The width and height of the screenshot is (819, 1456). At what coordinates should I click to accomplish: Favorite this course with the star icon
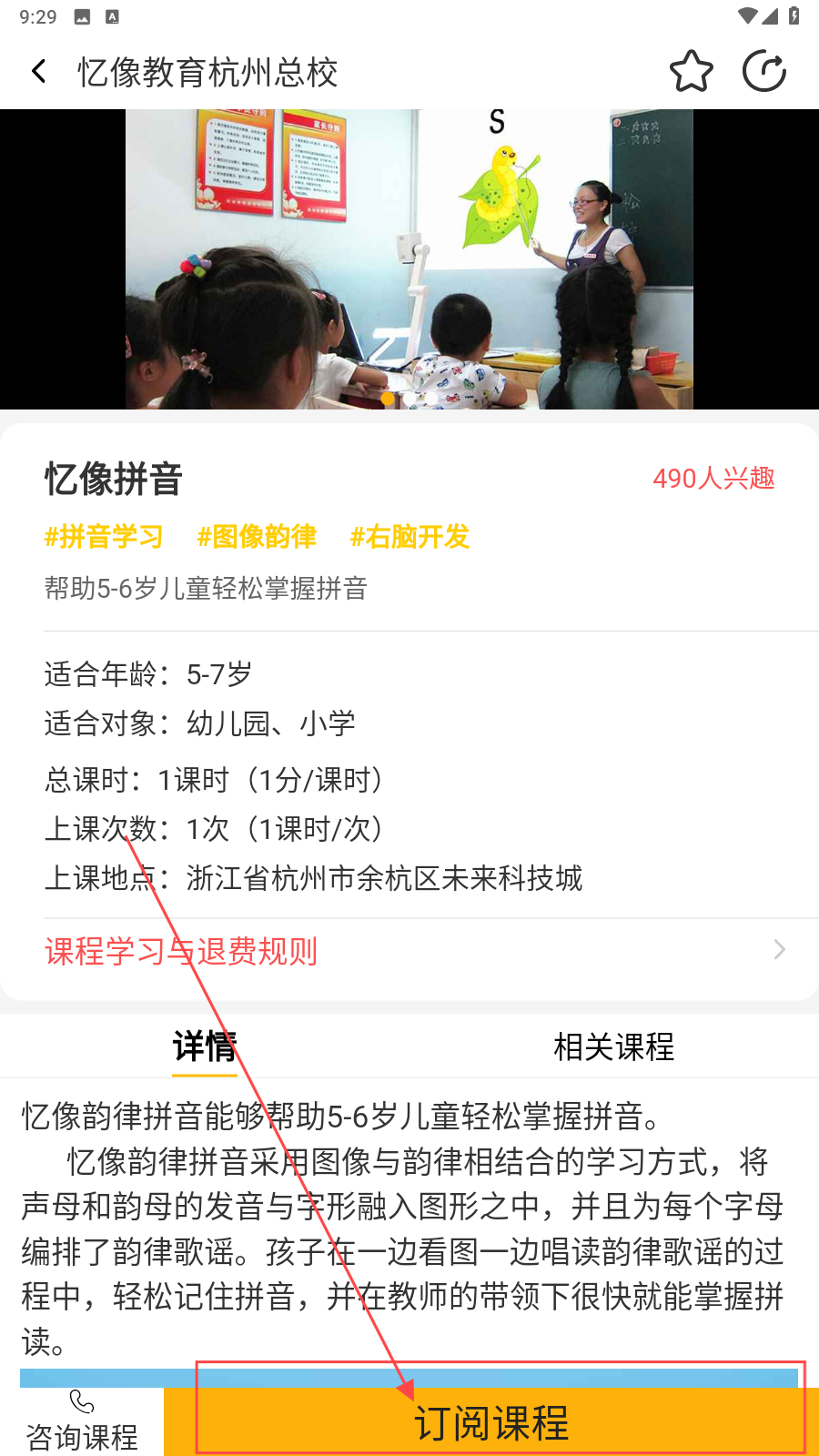[x=691, y=72]
